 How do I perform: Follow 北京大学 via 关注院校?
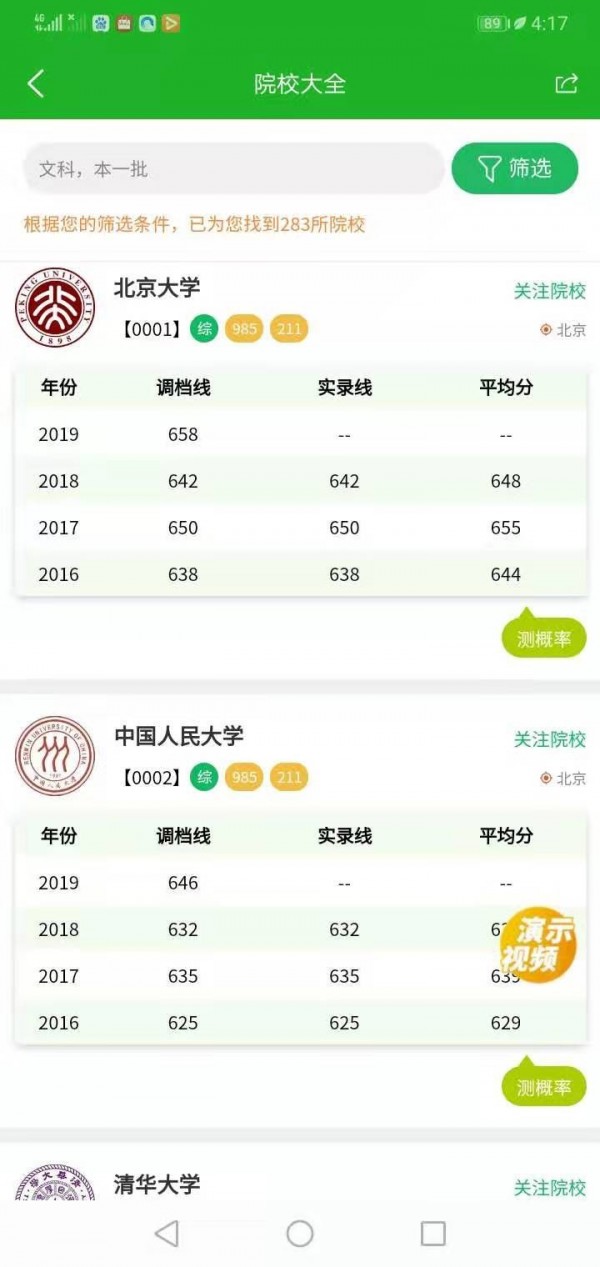(549, 291)
